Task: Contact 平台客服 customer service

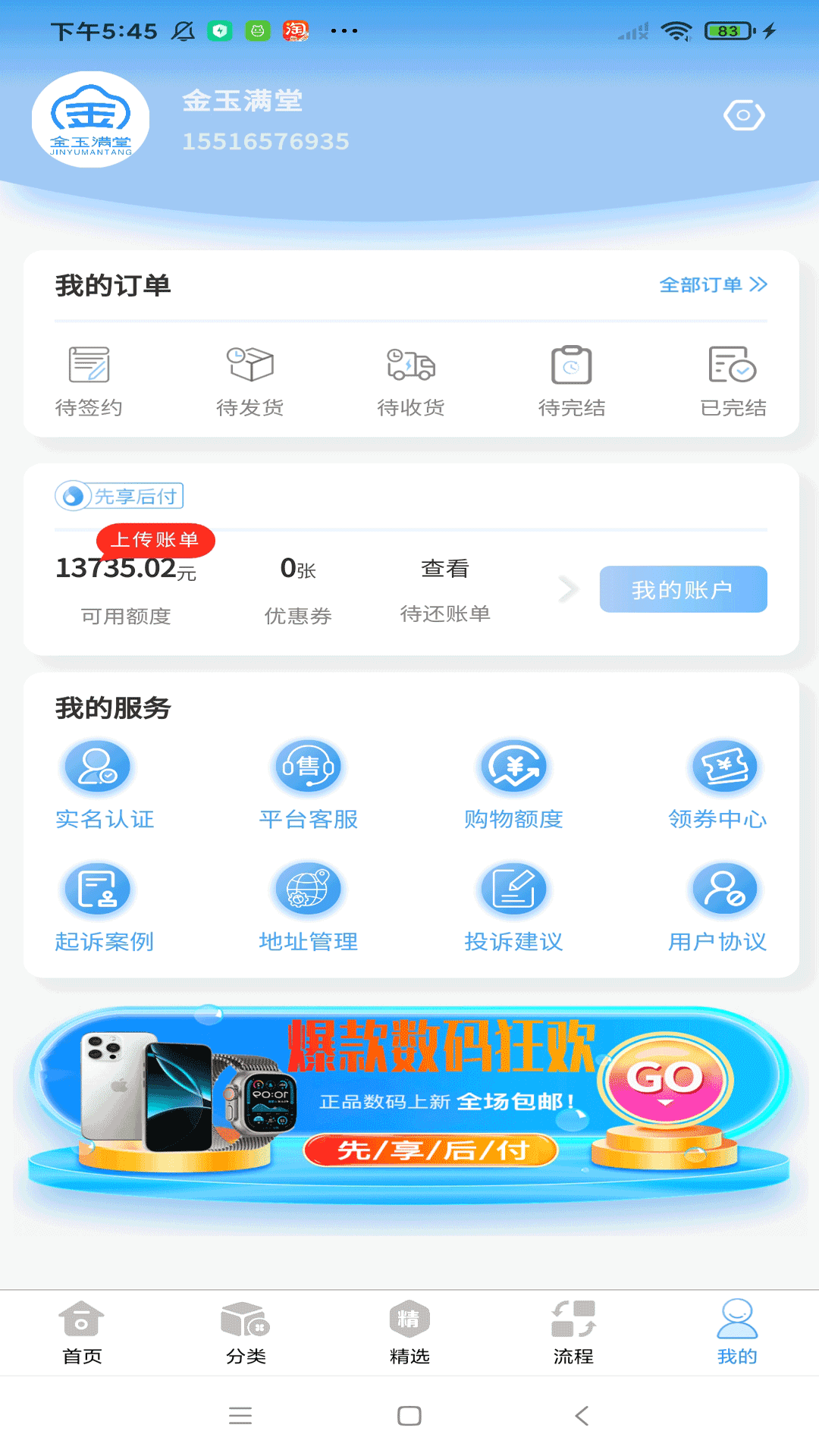Action: click(307, 766)
